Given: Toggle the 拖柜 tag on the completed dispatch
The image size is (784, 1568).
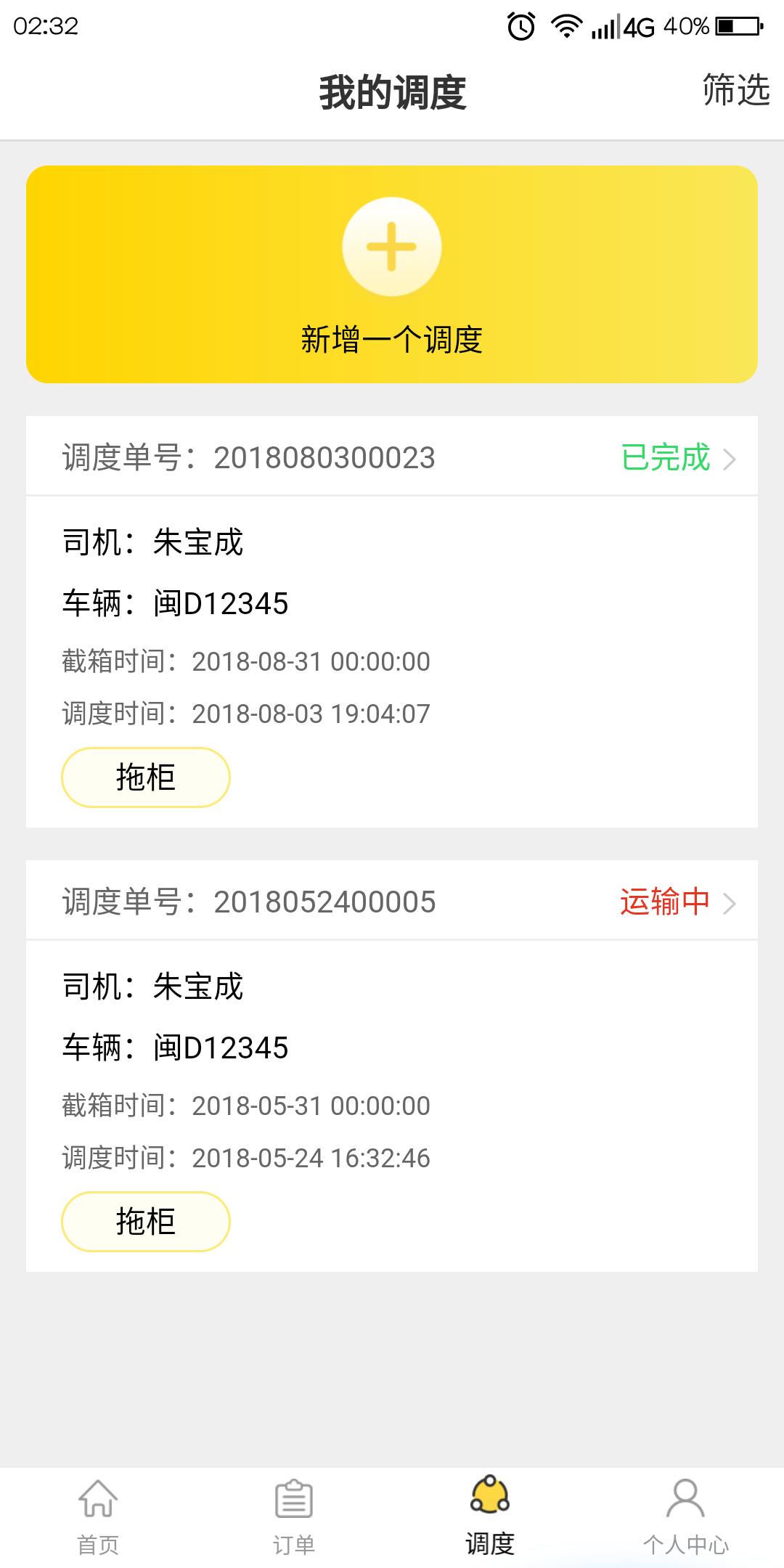Looking at the screenshot, I should coord(145,776).
